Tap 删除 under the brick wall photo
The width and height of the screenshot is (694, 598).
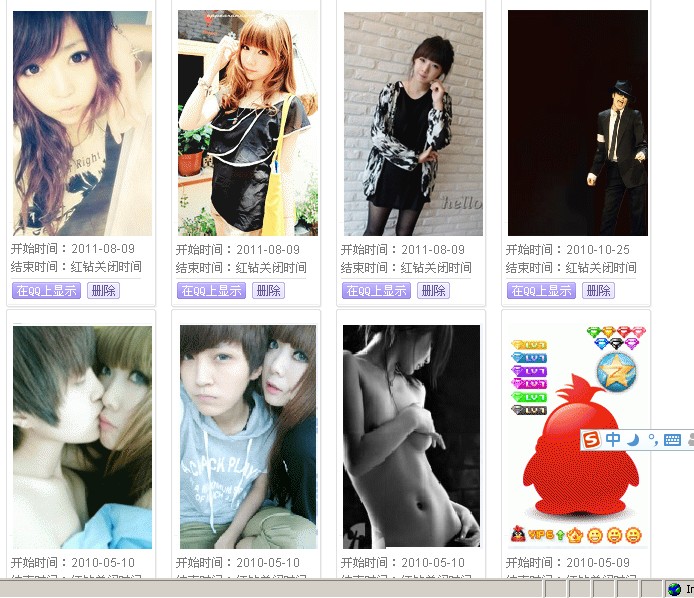tap(433, 291)
